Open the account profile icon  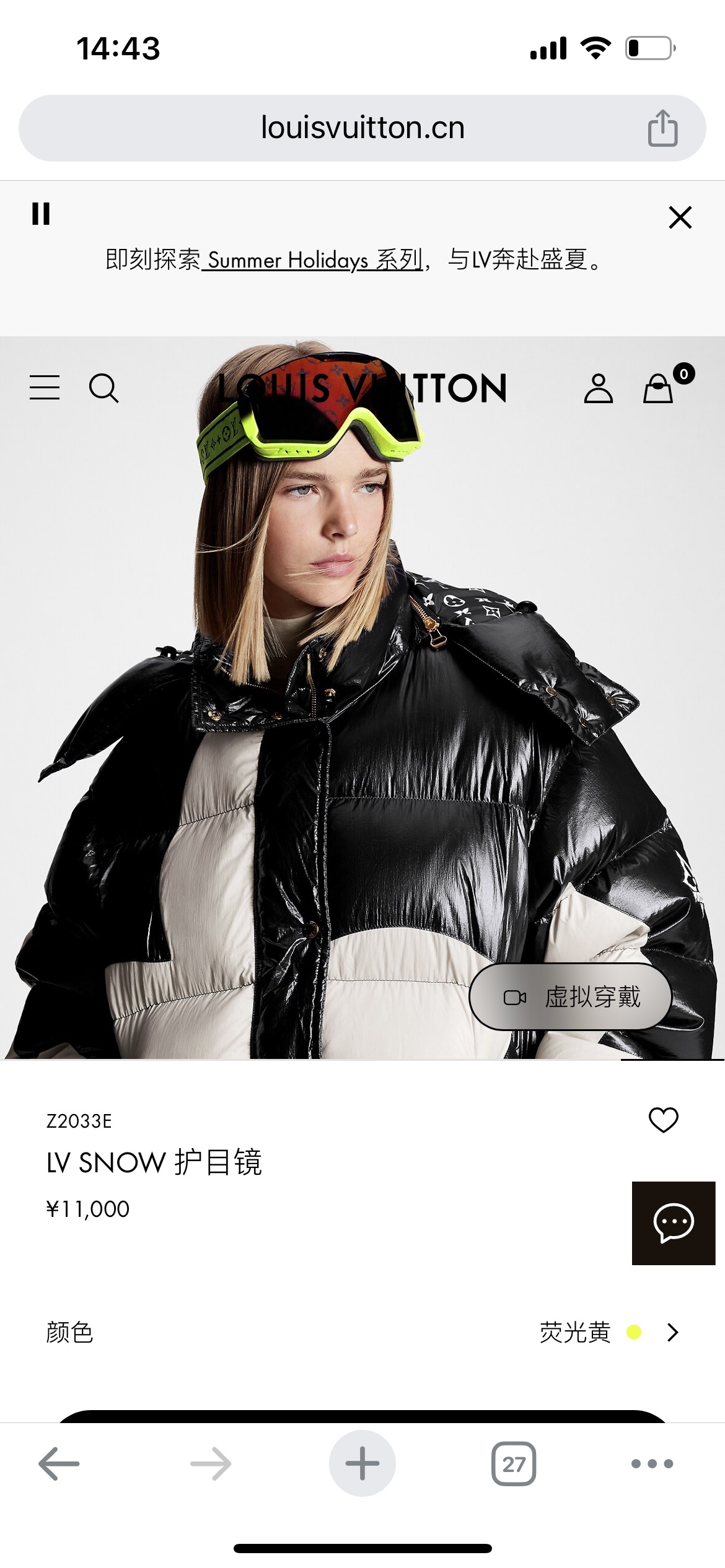(598, 388)
